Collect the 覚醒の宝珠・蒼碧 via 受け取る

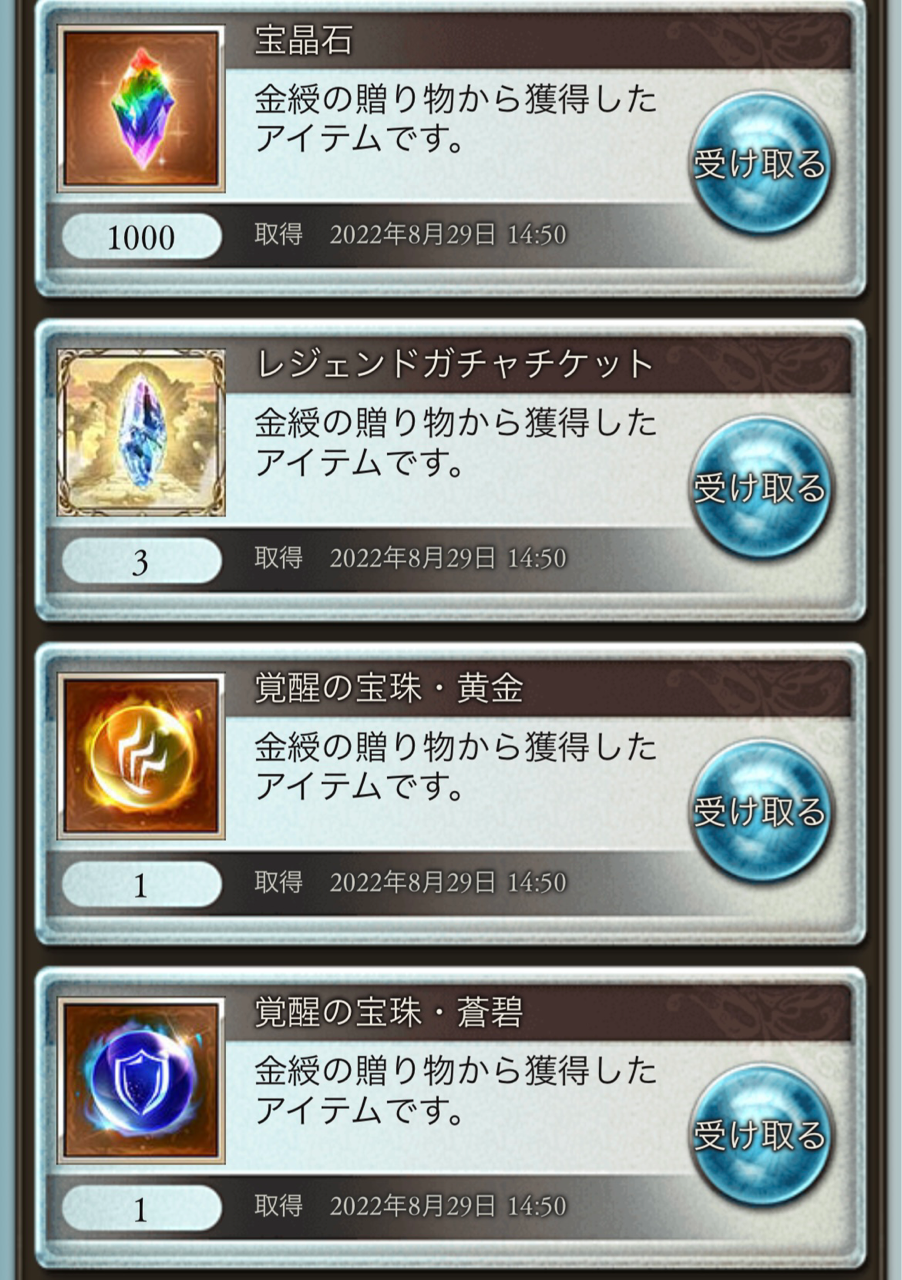(761, 1135)
